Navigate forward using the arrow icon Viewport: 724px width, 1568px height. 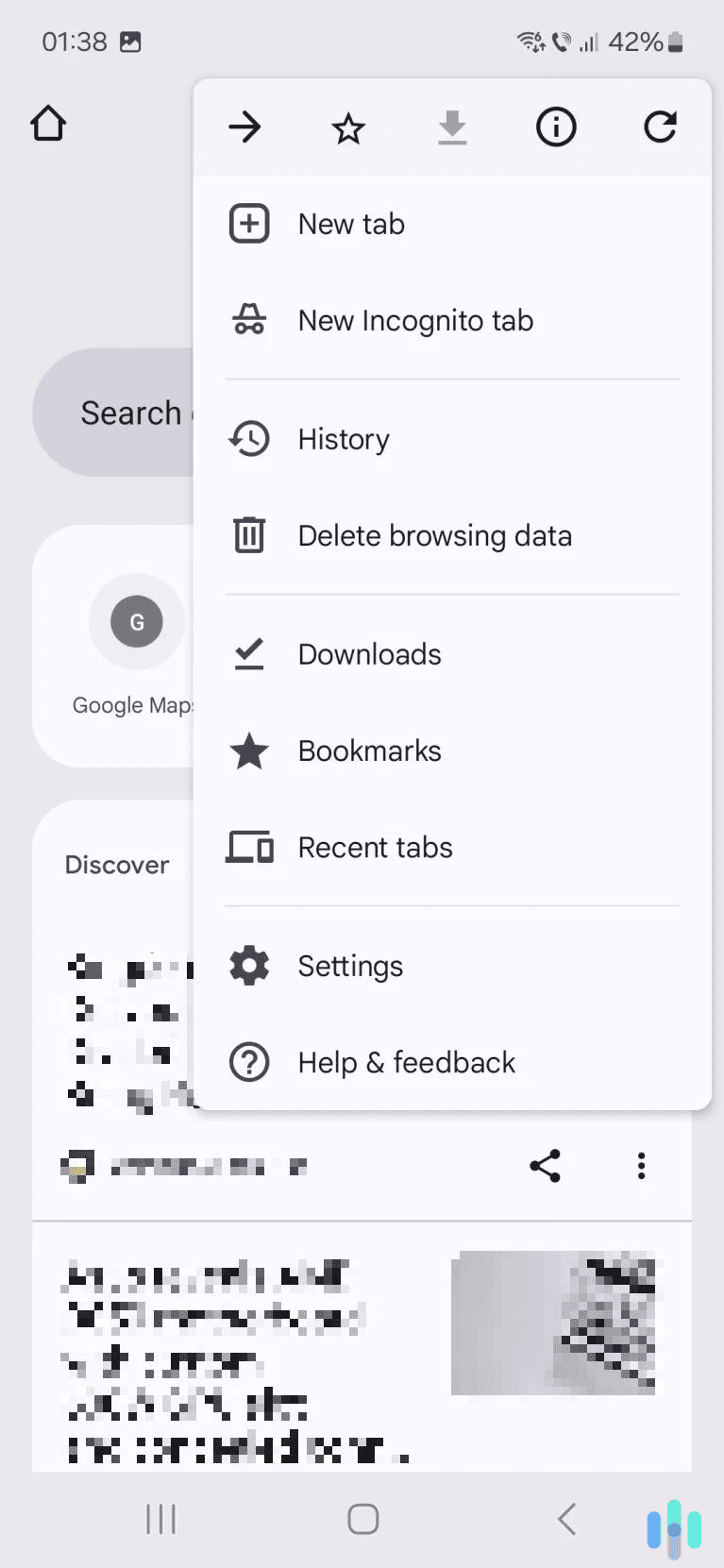[x=244, y=127]
